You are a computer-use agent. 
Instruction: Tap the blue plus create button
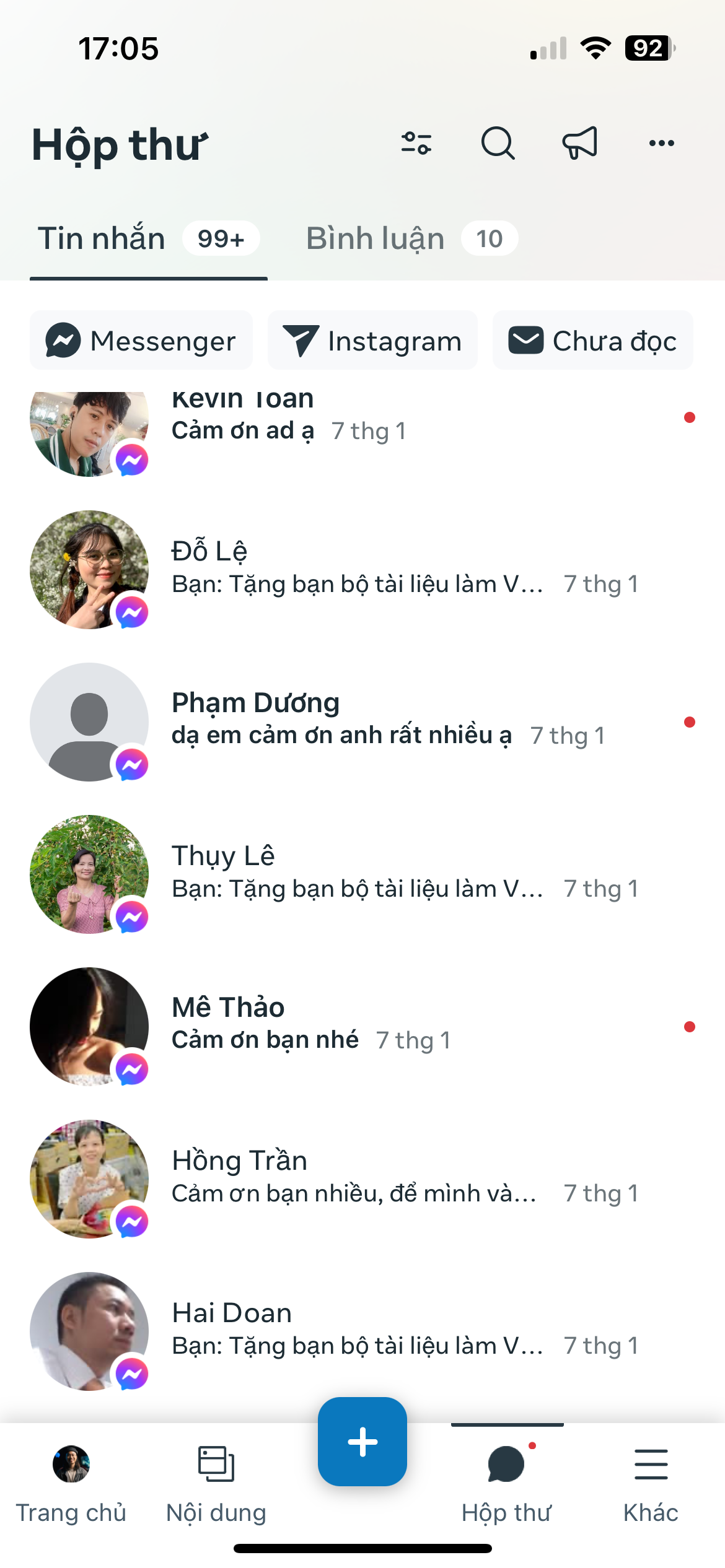click(362, 1442)
